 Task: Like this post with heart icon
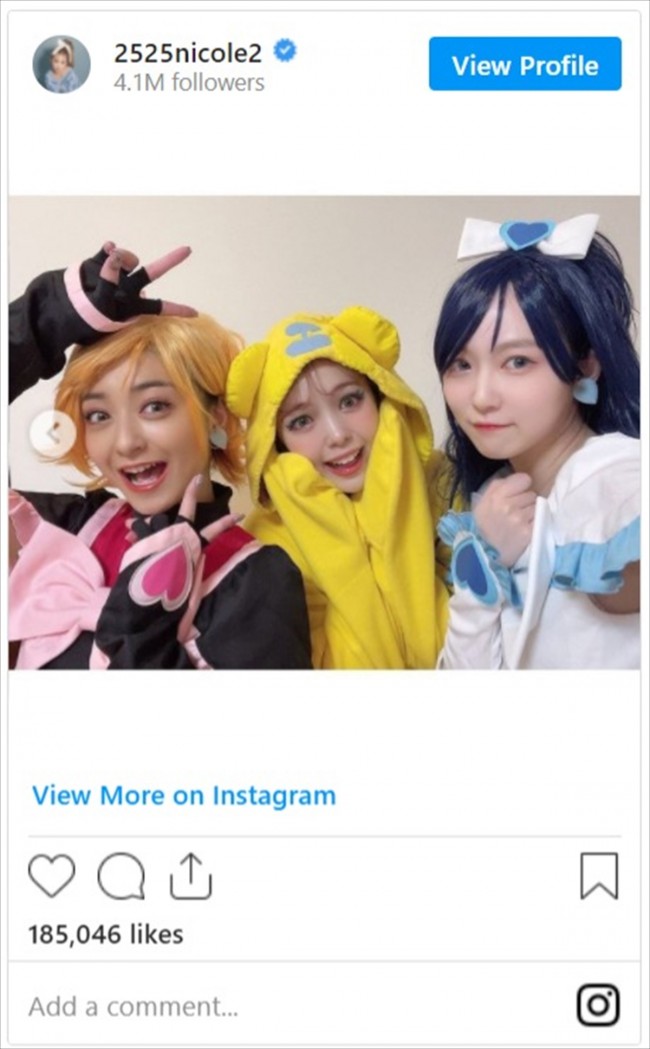tap(51, 876)
